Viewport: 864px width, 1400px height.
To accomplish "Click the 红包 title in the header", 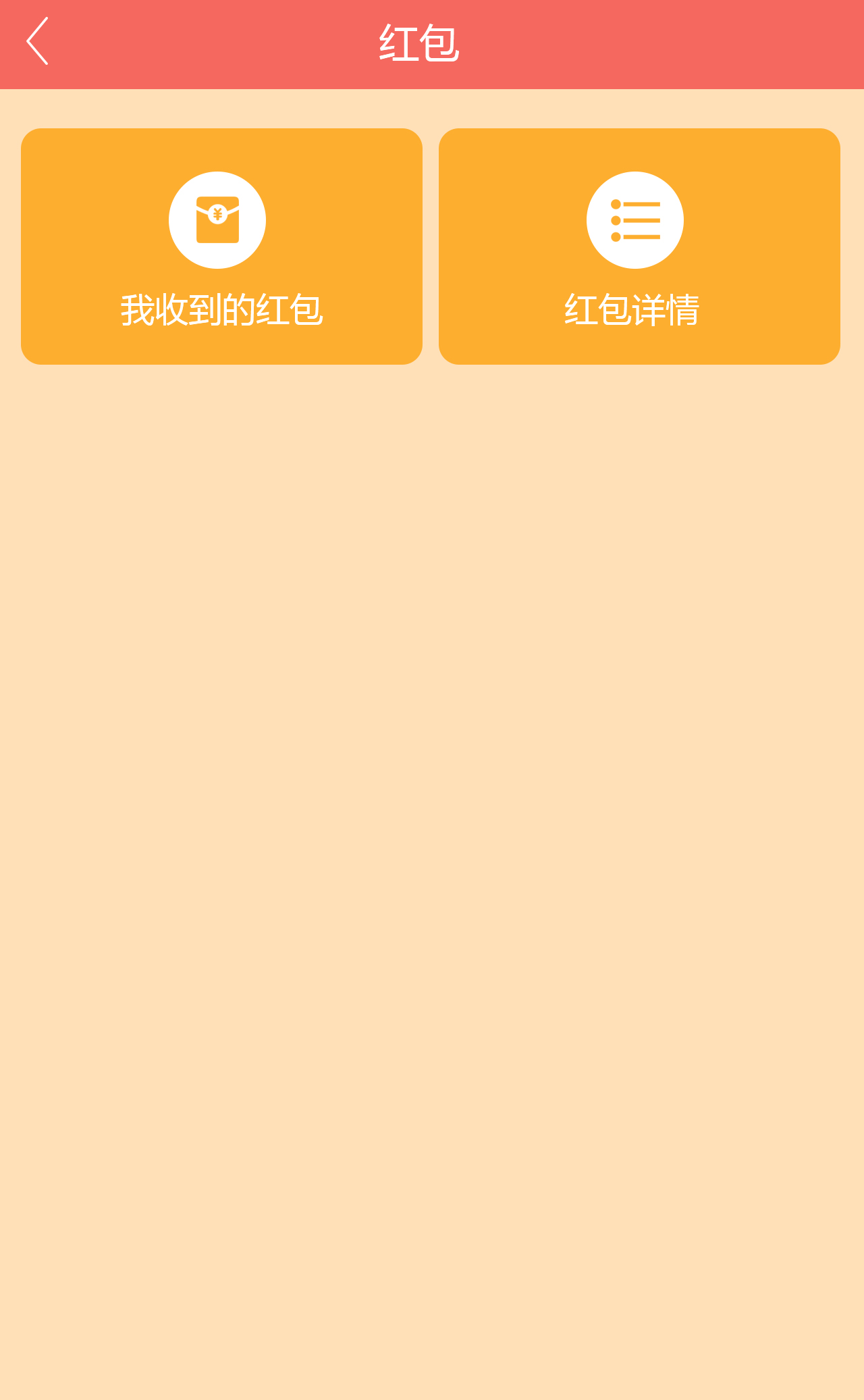I will pos(420,43).
